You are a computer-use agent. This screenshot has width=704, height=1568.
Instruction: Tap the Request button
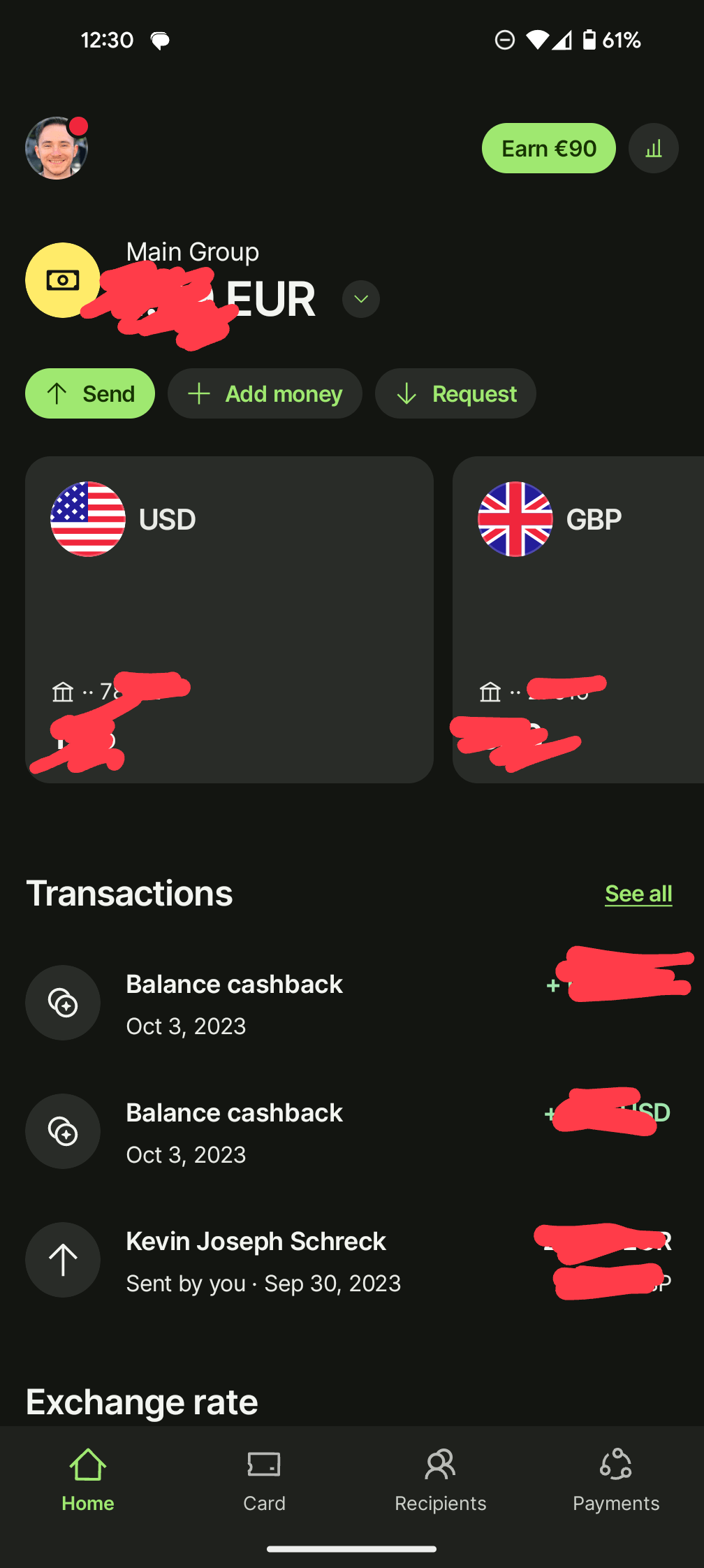(x=455, y=393)
